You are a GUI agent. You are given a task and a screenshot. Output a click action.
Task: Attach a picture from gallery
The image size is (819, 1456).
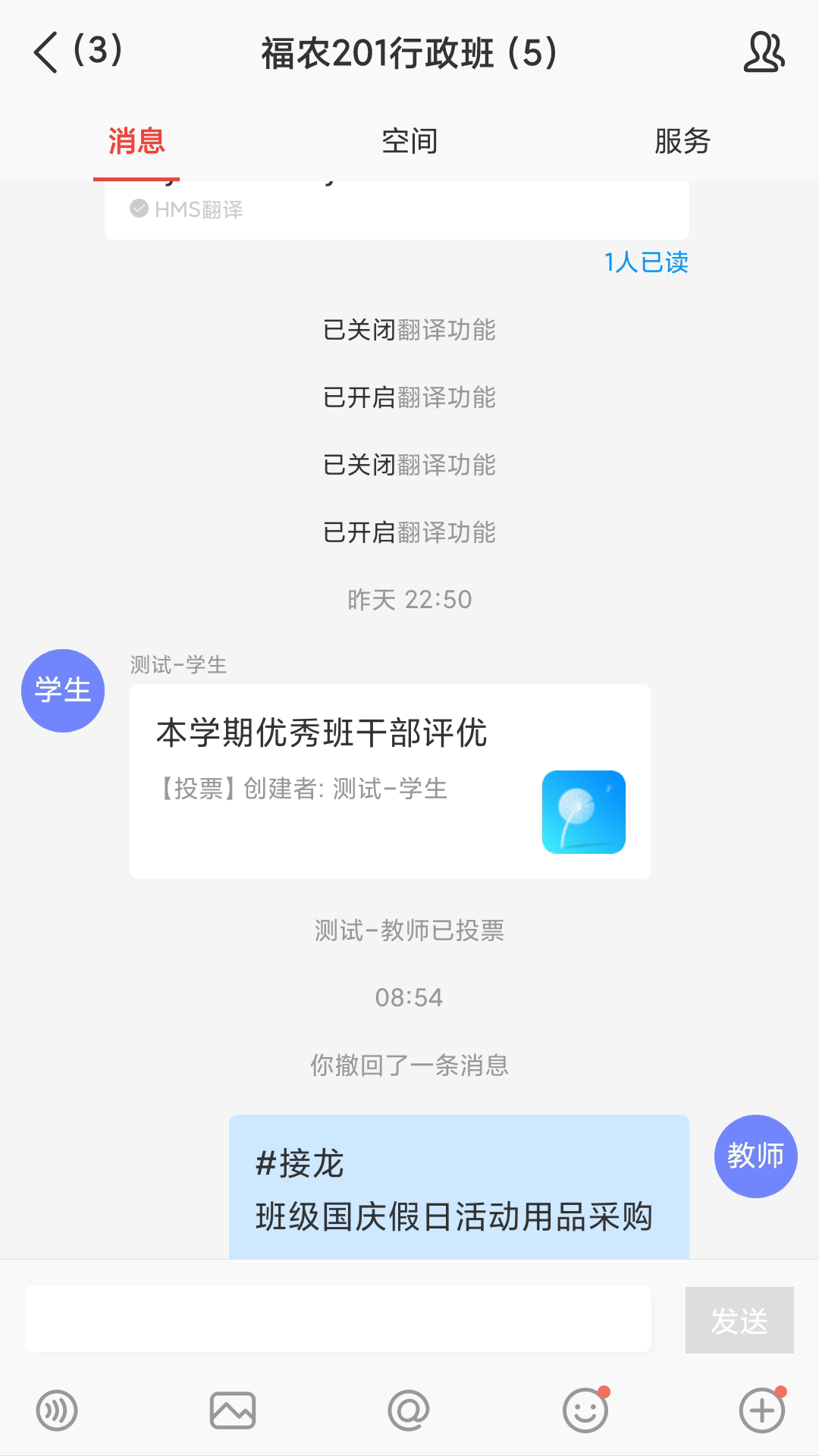click(233, 1410)
